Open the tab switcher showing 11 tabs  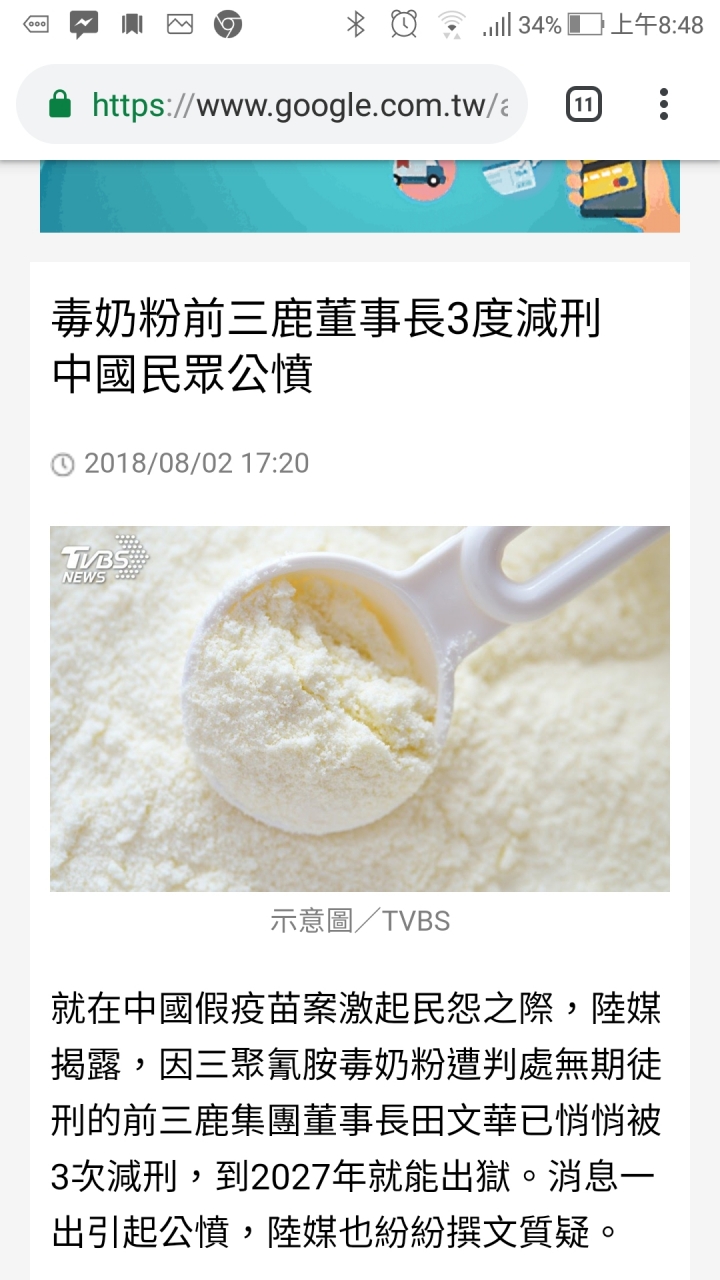[x=584, y=104]
